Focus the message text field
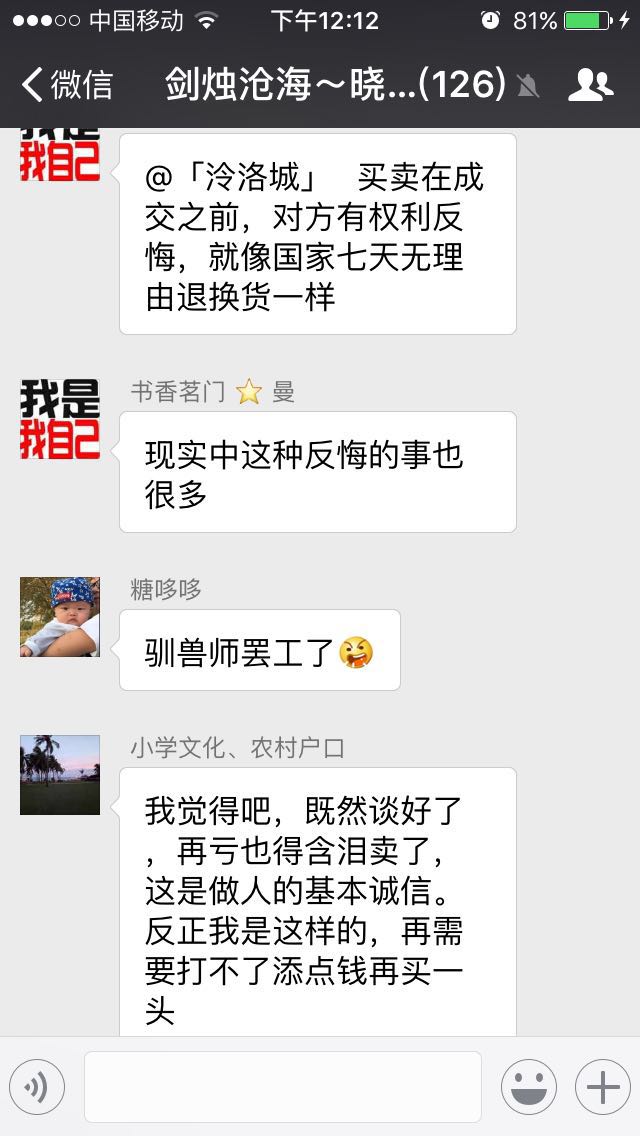Image resolution: width=640 pixels, height=1136 pixels. pos(283,1086)
